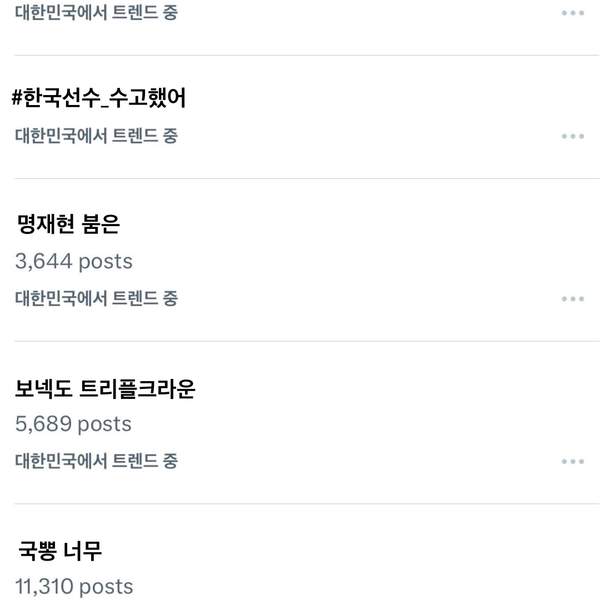Open more options for 보넥도 트리플크라운 trend
This screenshot has width=600, height=600.
(x=572, y=461)
